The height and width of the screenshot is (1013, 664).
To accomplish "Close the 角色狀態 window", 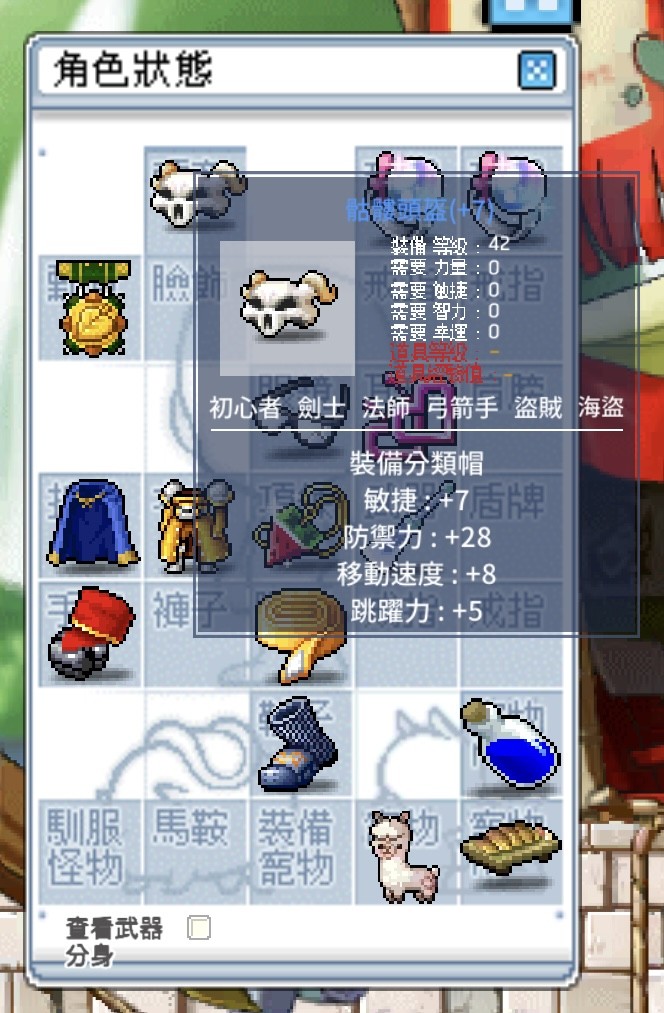I will tap(537, 70).
